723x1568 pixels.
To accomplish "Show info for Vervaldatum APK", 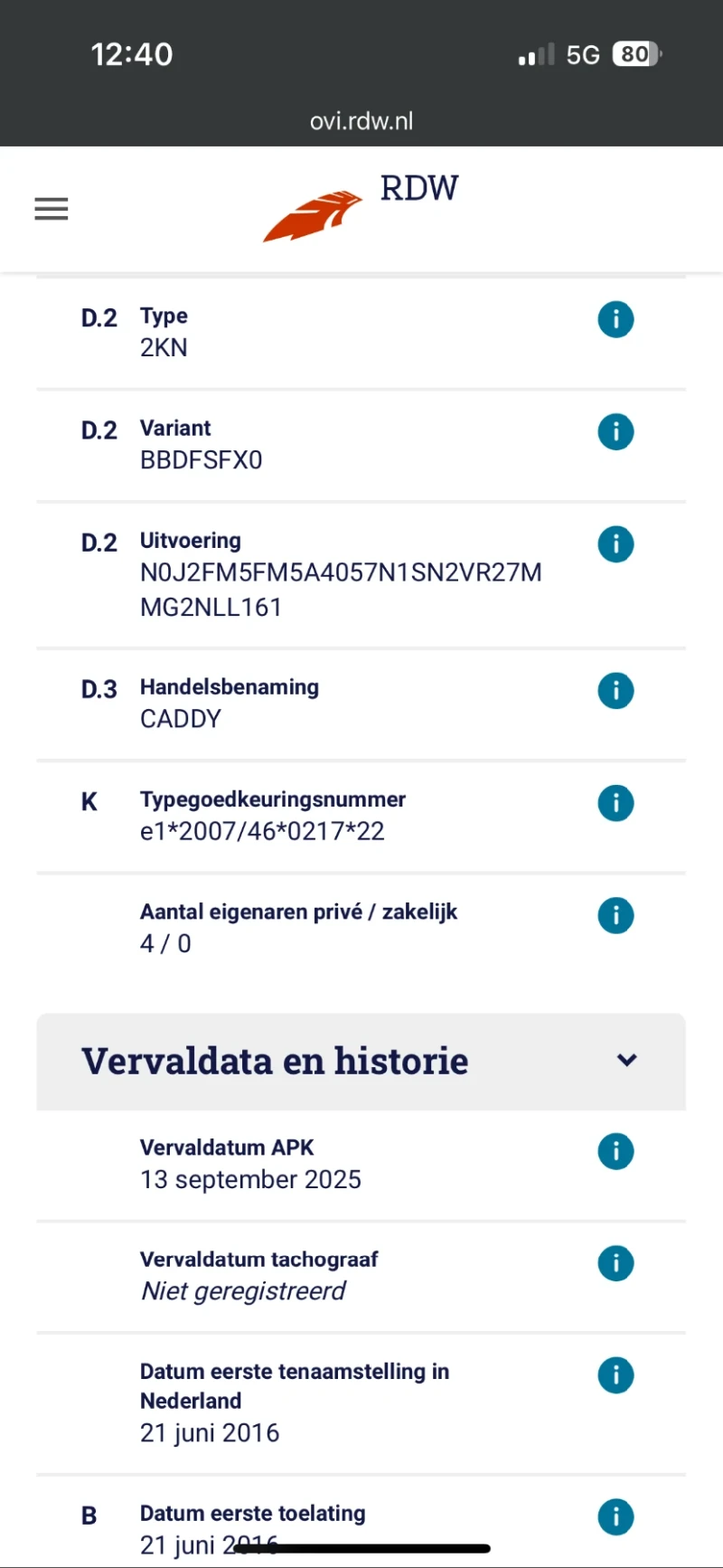I will pos(615,1151).
